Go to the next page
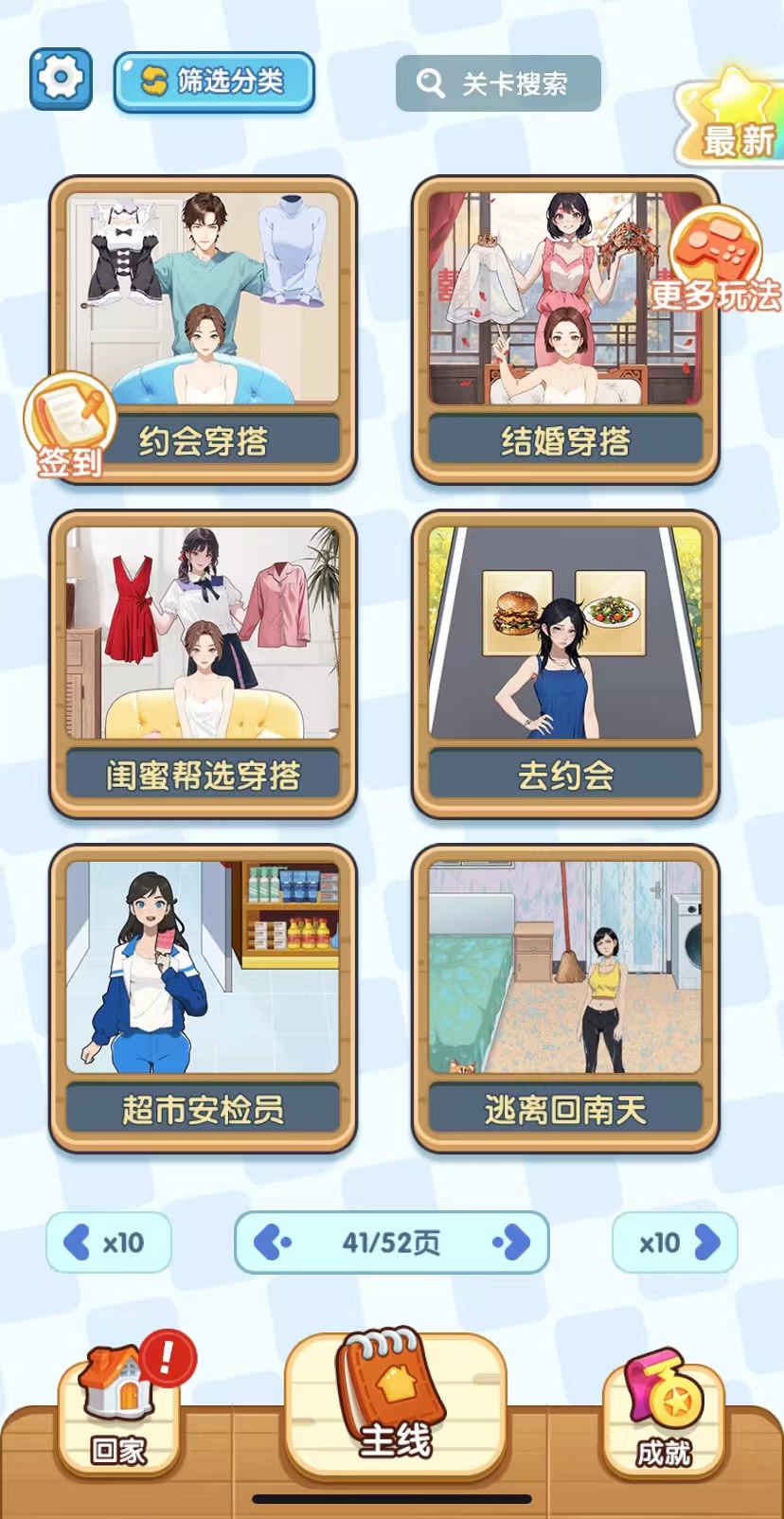784x1519 pixels. [x=512, y=1242]
